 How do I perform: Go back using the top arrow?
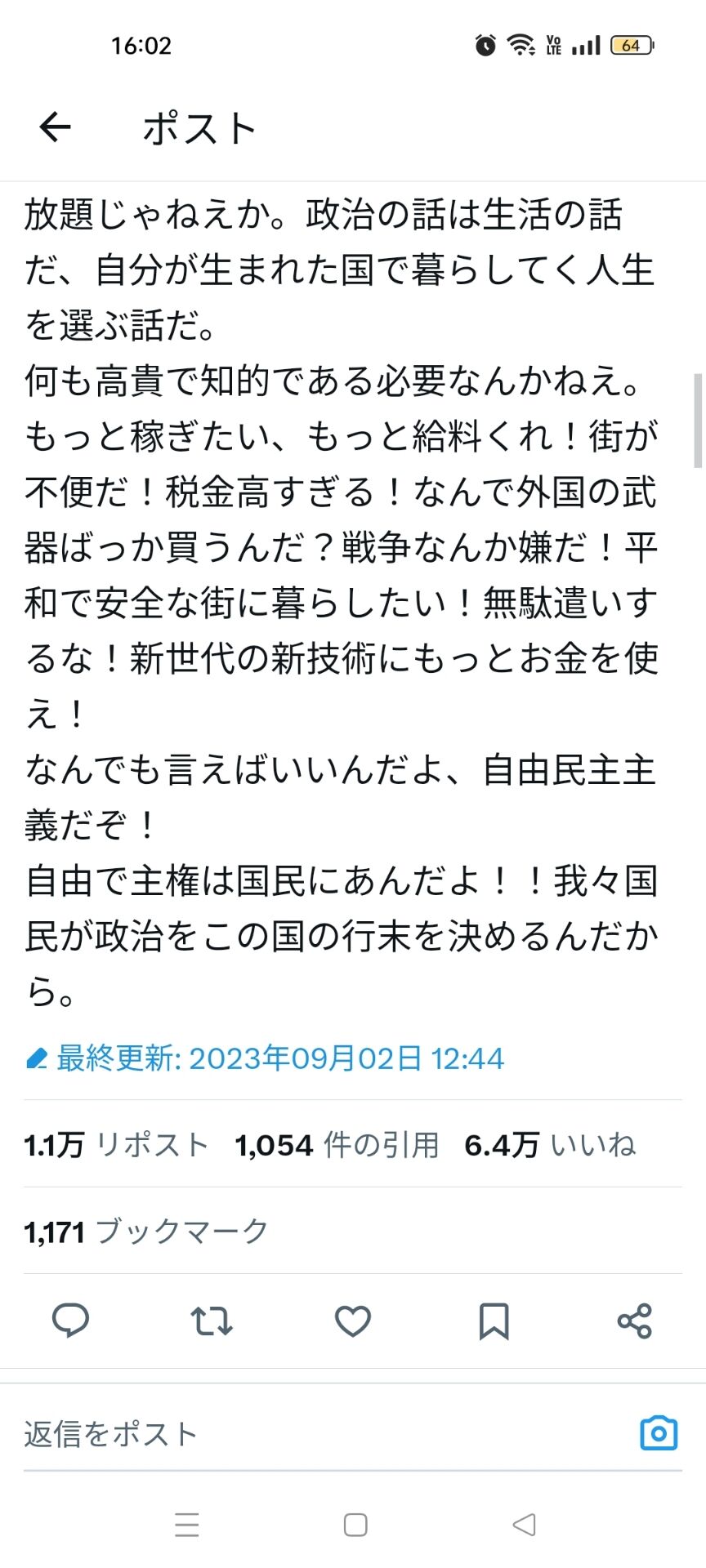click(55, 127)
